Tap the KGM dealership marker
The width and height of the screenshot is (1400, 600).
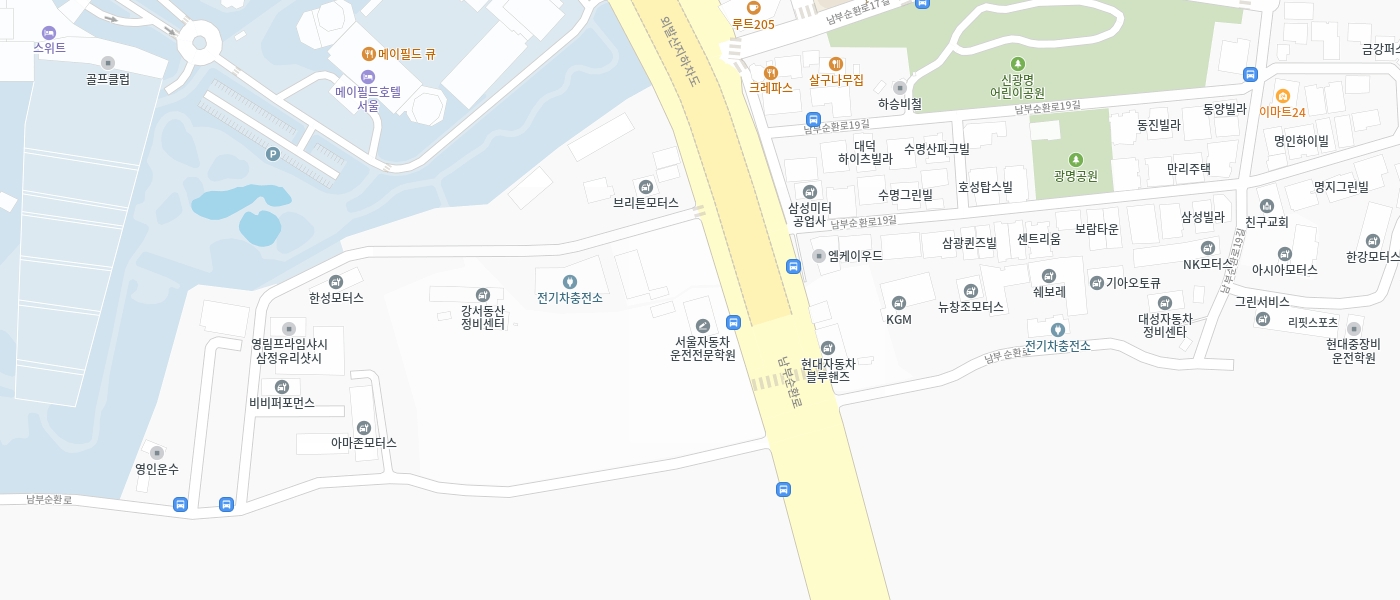(898, 303)
